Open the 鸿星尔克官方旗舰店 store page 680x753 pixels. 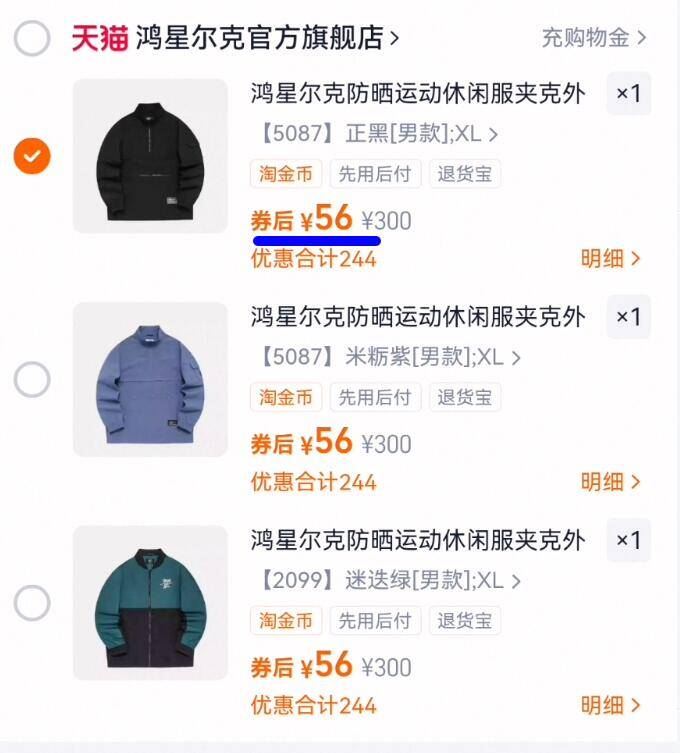pyautogui.click(x=260, y=39)
